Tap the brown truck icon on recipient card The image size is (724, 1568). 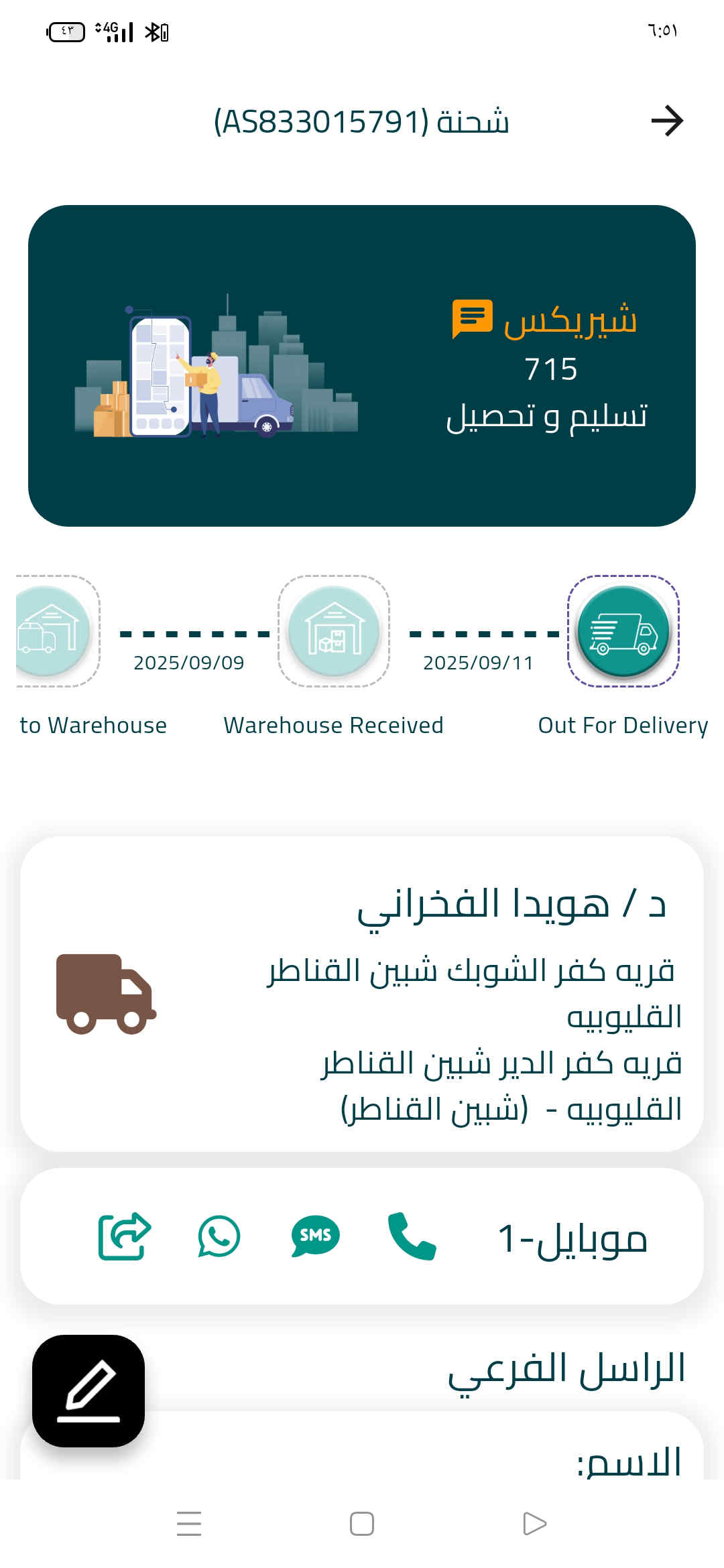pyautogui.click(x=106, y=994)
